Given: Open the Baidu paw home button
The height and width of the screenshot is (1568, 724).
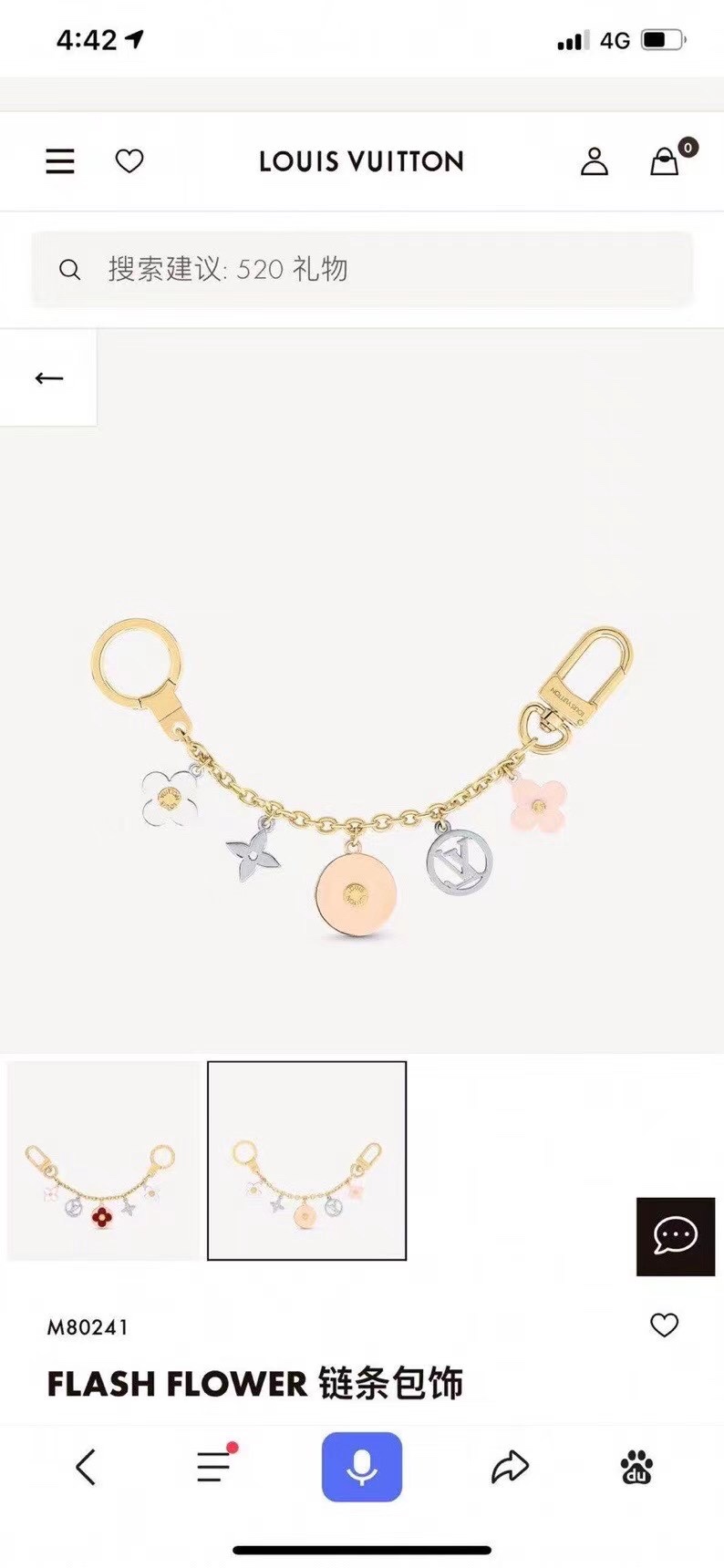Looking at the screenshot, I should pyautogui.click(x=637, y=1467).
